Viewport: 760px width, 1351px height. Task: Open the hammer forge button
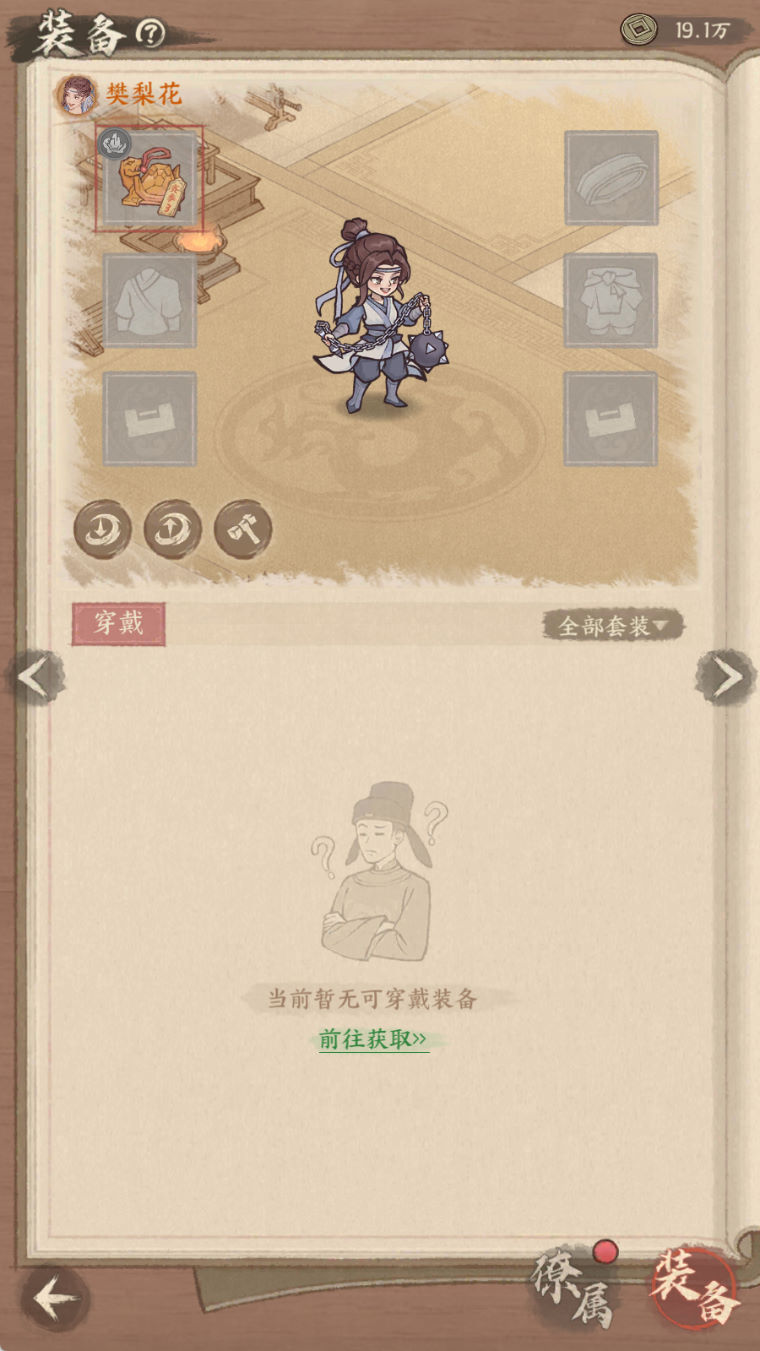243,529
